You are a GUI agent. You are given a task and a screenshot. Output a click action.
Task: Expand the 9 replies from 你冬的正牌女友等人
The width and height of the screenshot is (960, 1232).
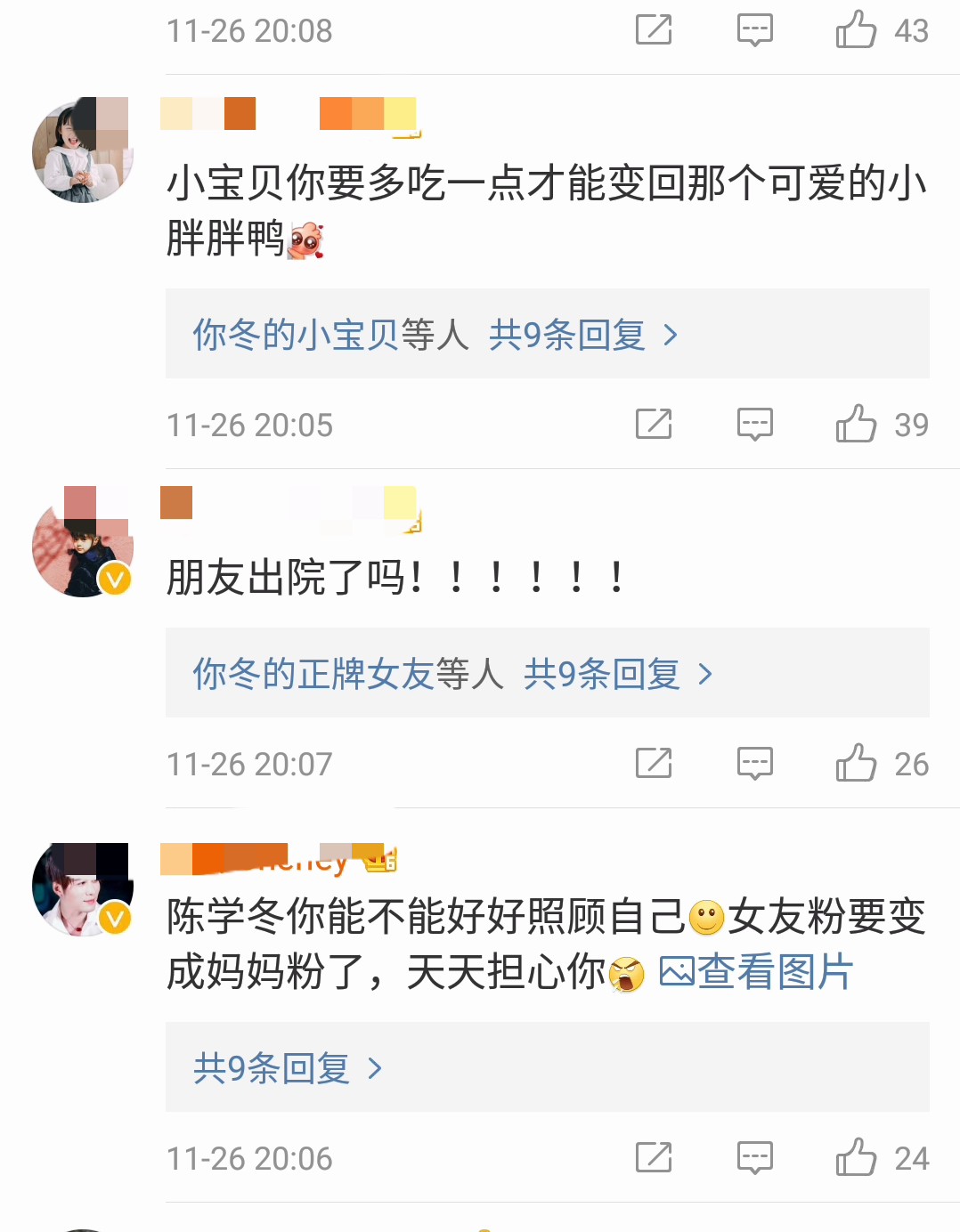454,674
